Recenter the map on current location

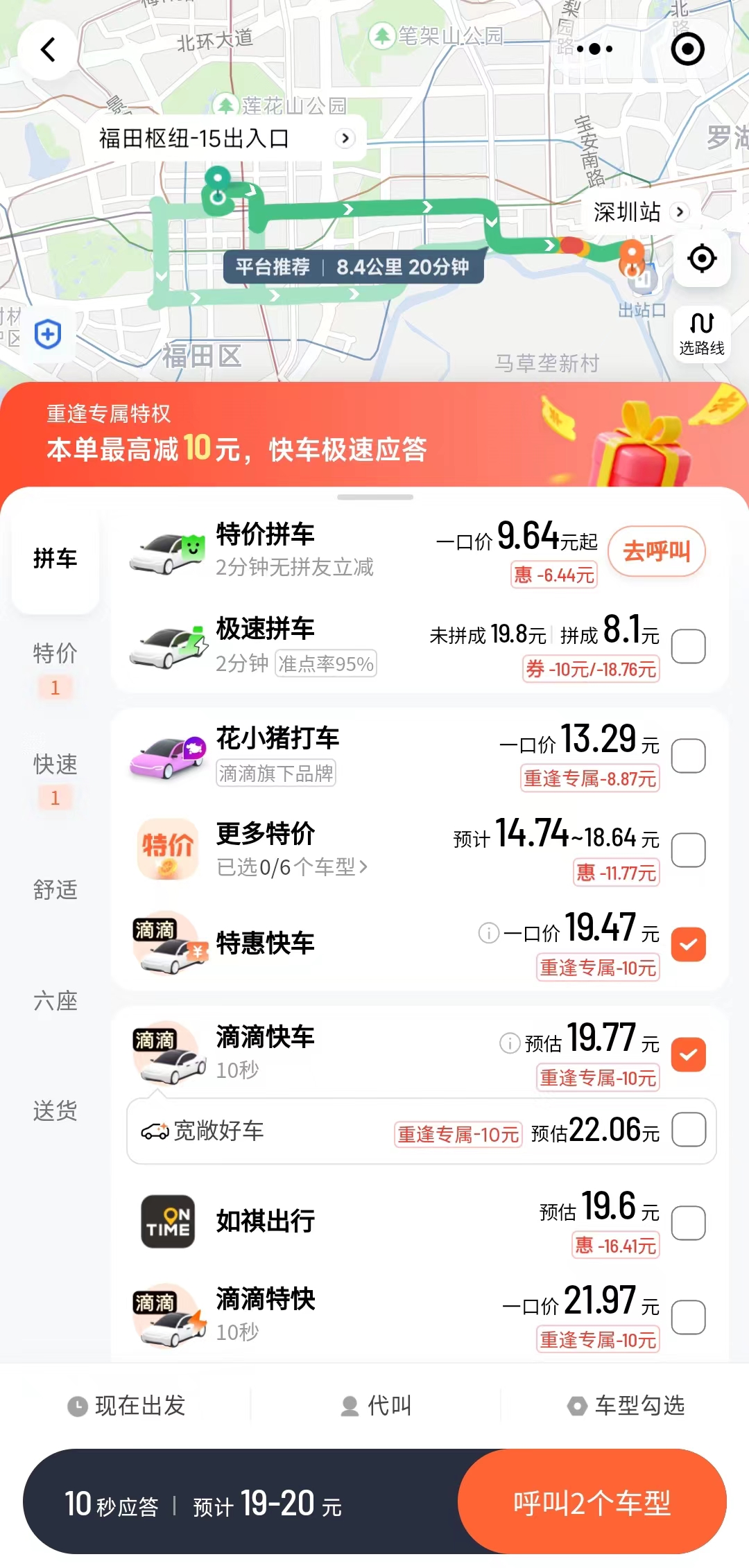702,259
